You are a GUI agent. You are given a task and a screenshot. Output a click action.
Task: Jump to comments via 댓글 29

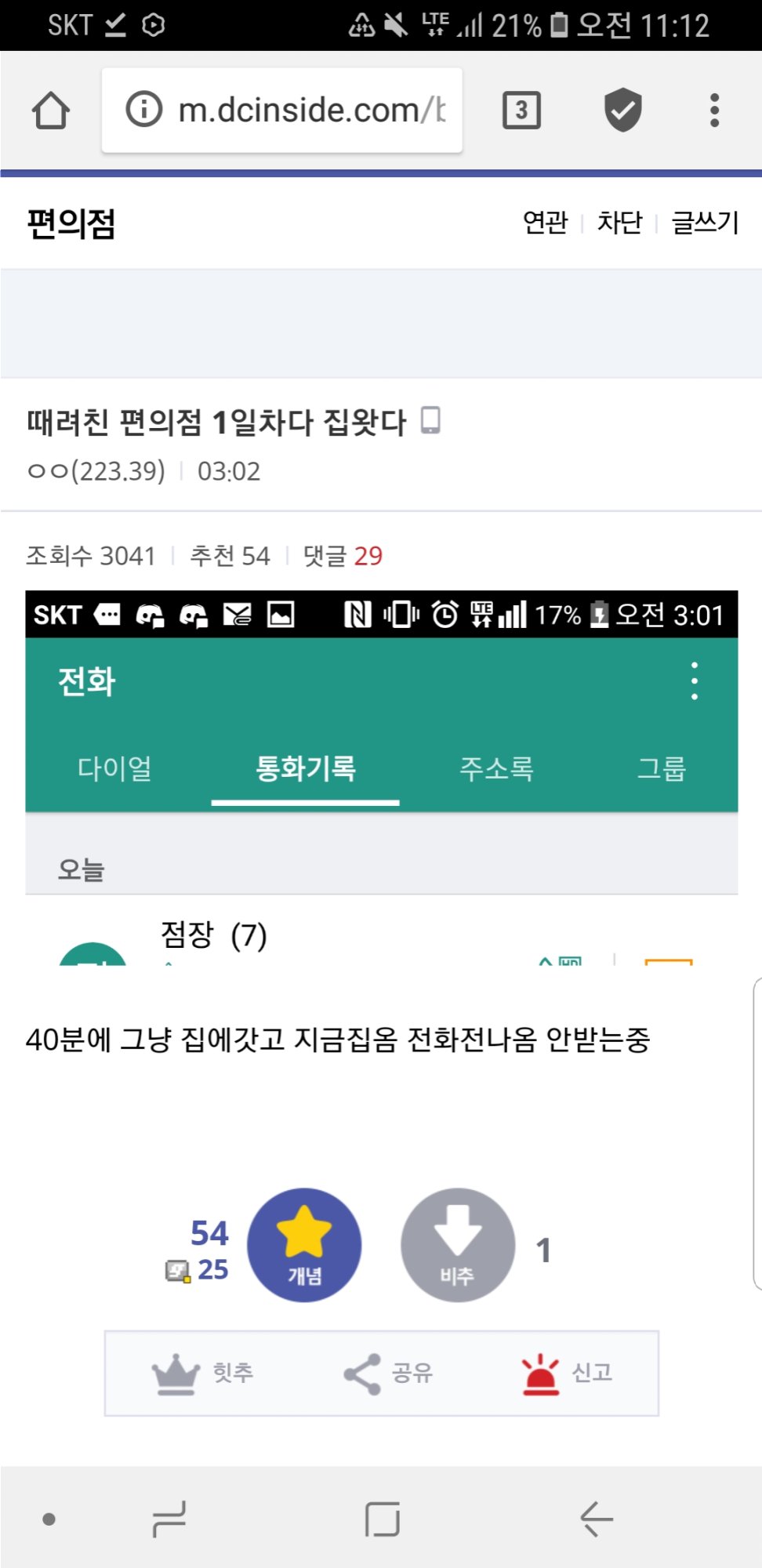coord(343,556)
